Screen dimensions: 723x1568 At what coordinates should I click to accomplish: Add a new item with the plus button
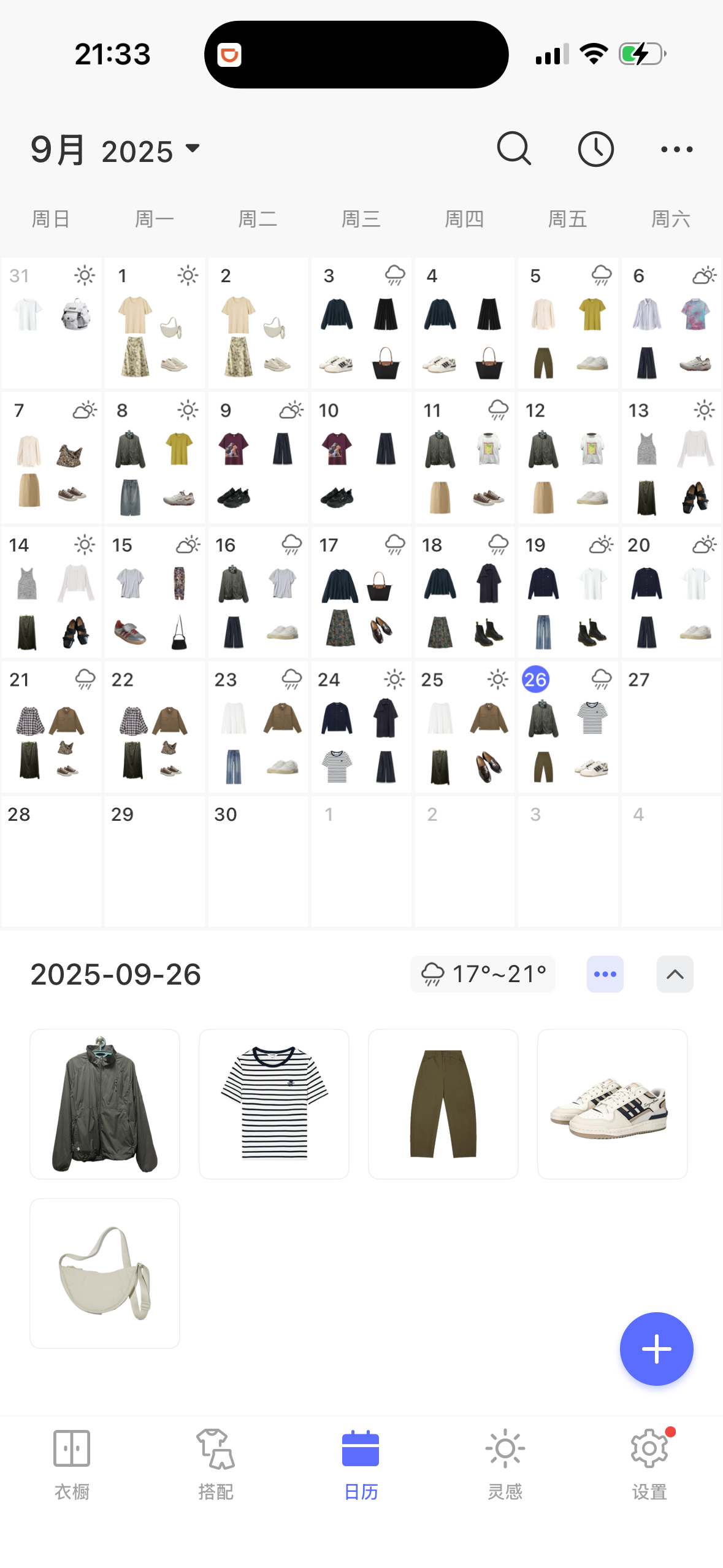(656, 1349)
